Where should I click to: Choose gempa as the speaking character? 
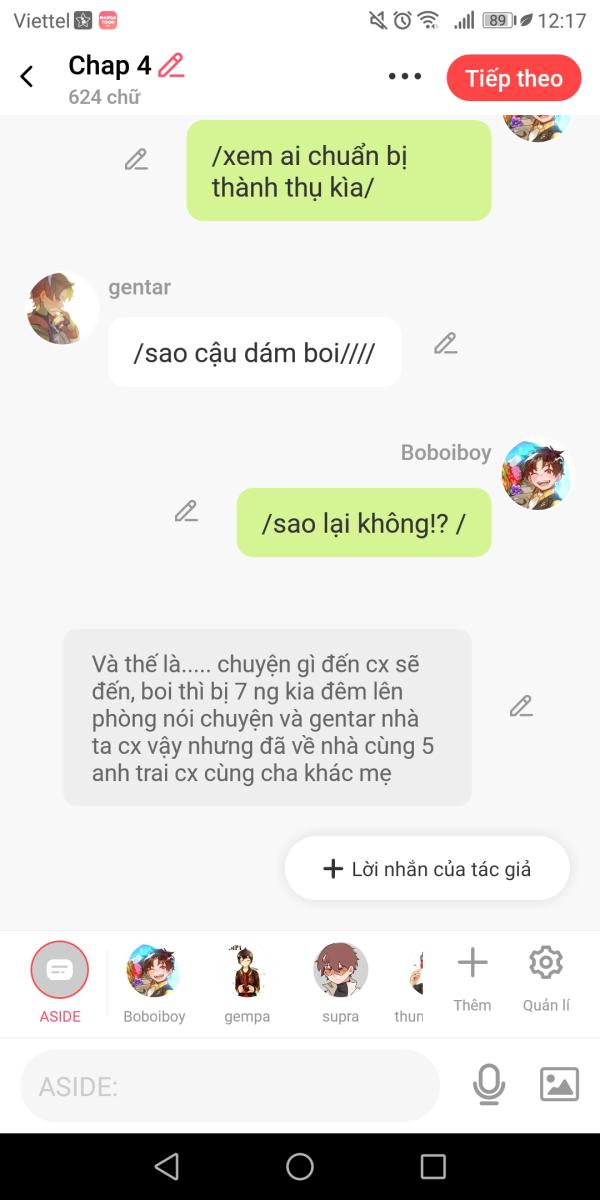247,982
